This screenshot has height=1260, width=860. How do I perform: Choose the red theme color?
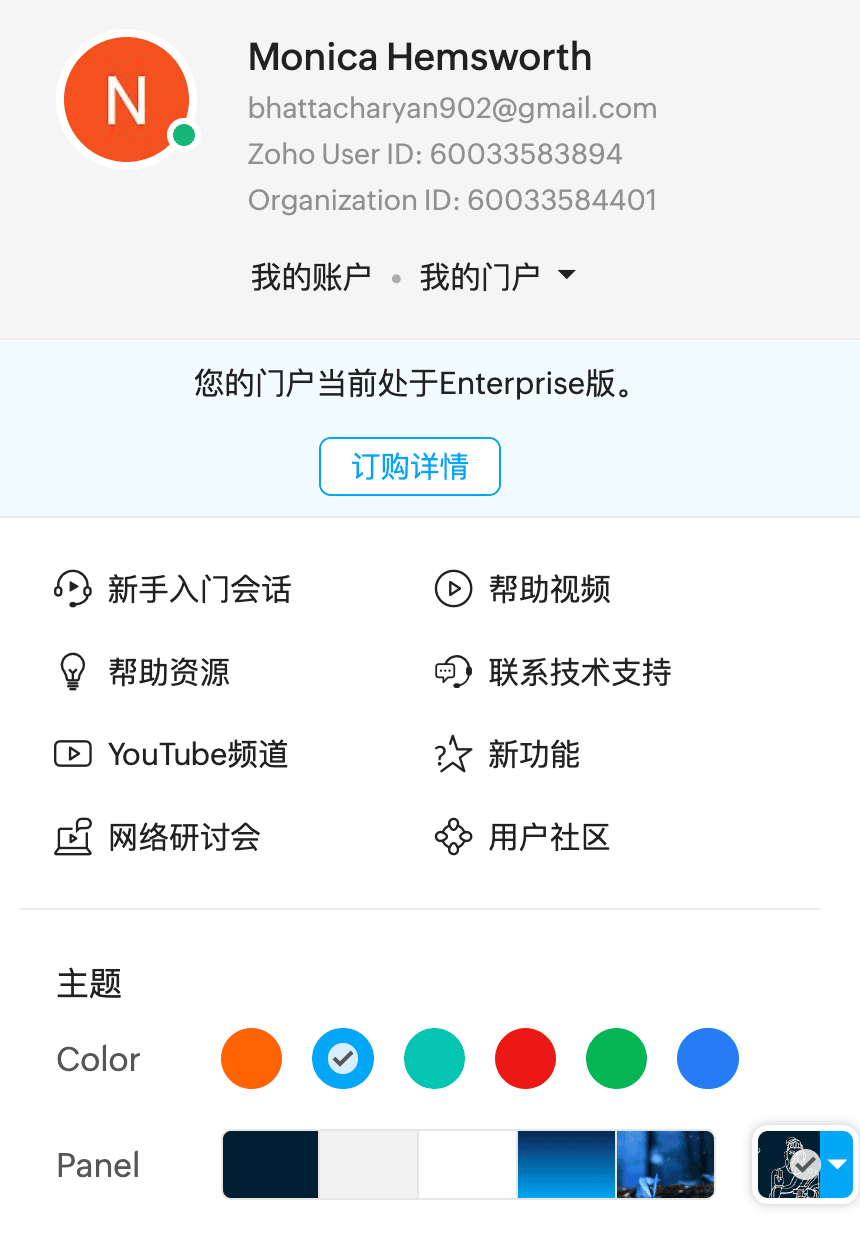[x=525, y=1058]
